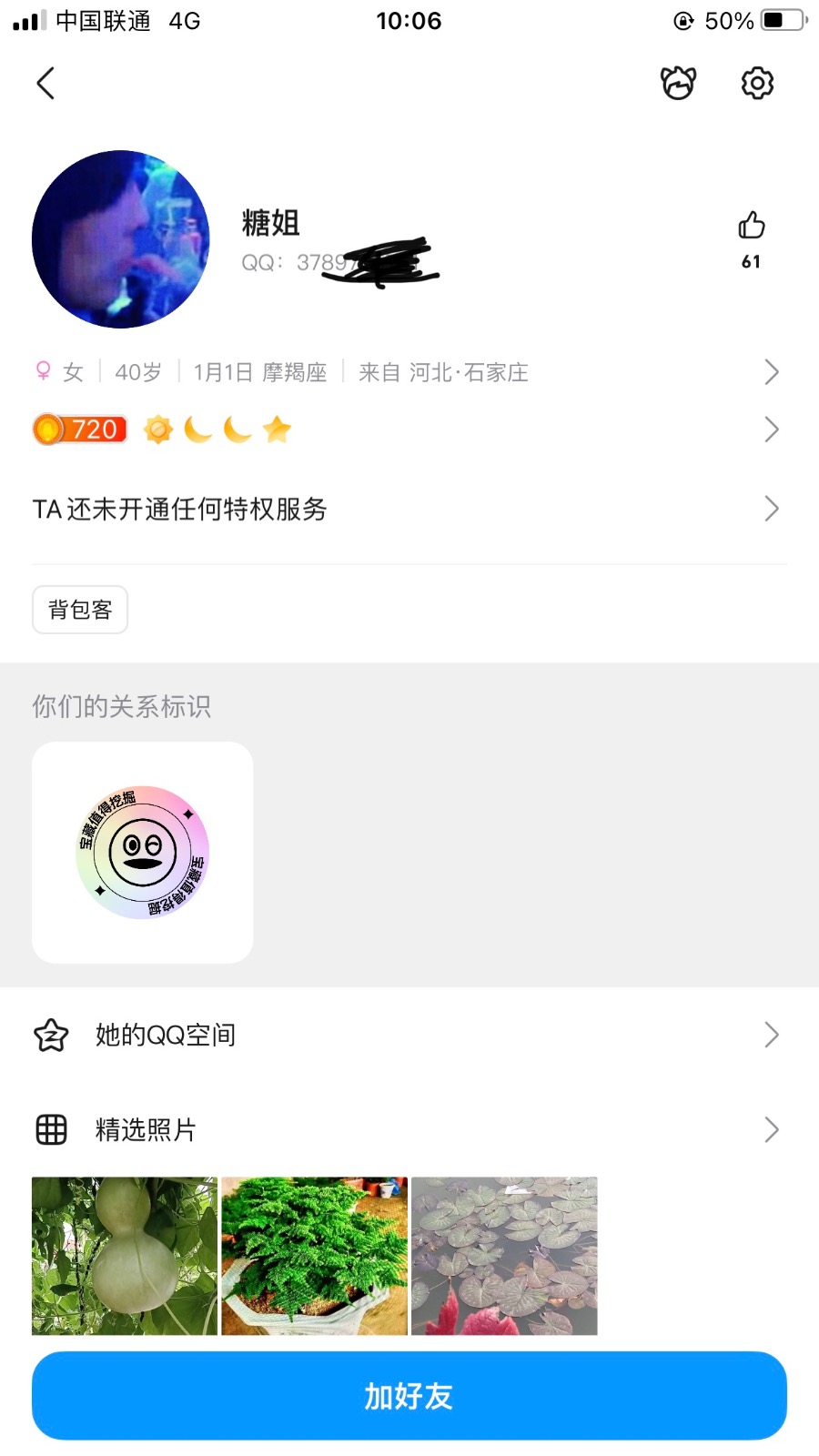Open 精选照片 album list
This screenshot has height=1456, width=819.
point(408,1129)
